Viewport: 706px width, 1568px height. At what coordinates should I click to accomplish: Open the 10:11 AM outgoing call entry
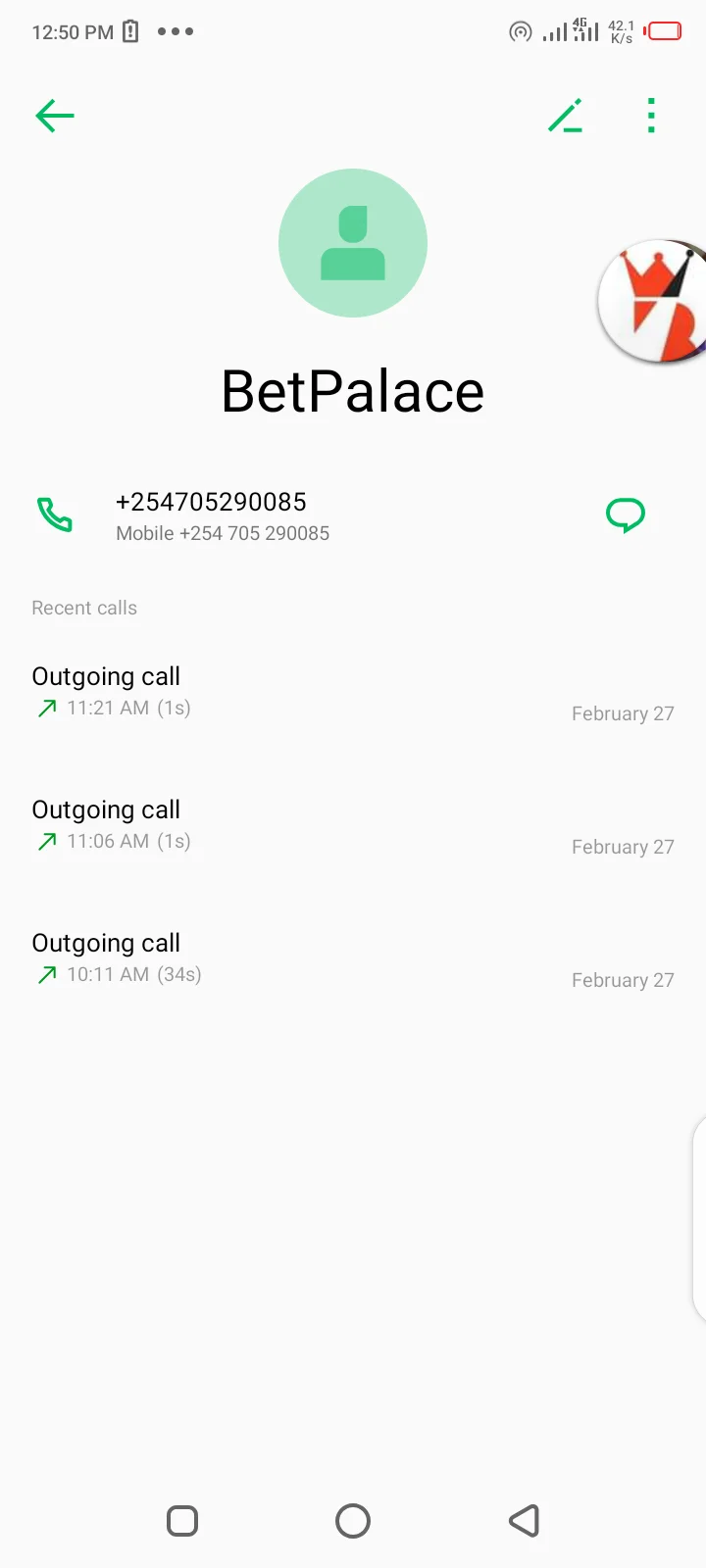353,958
